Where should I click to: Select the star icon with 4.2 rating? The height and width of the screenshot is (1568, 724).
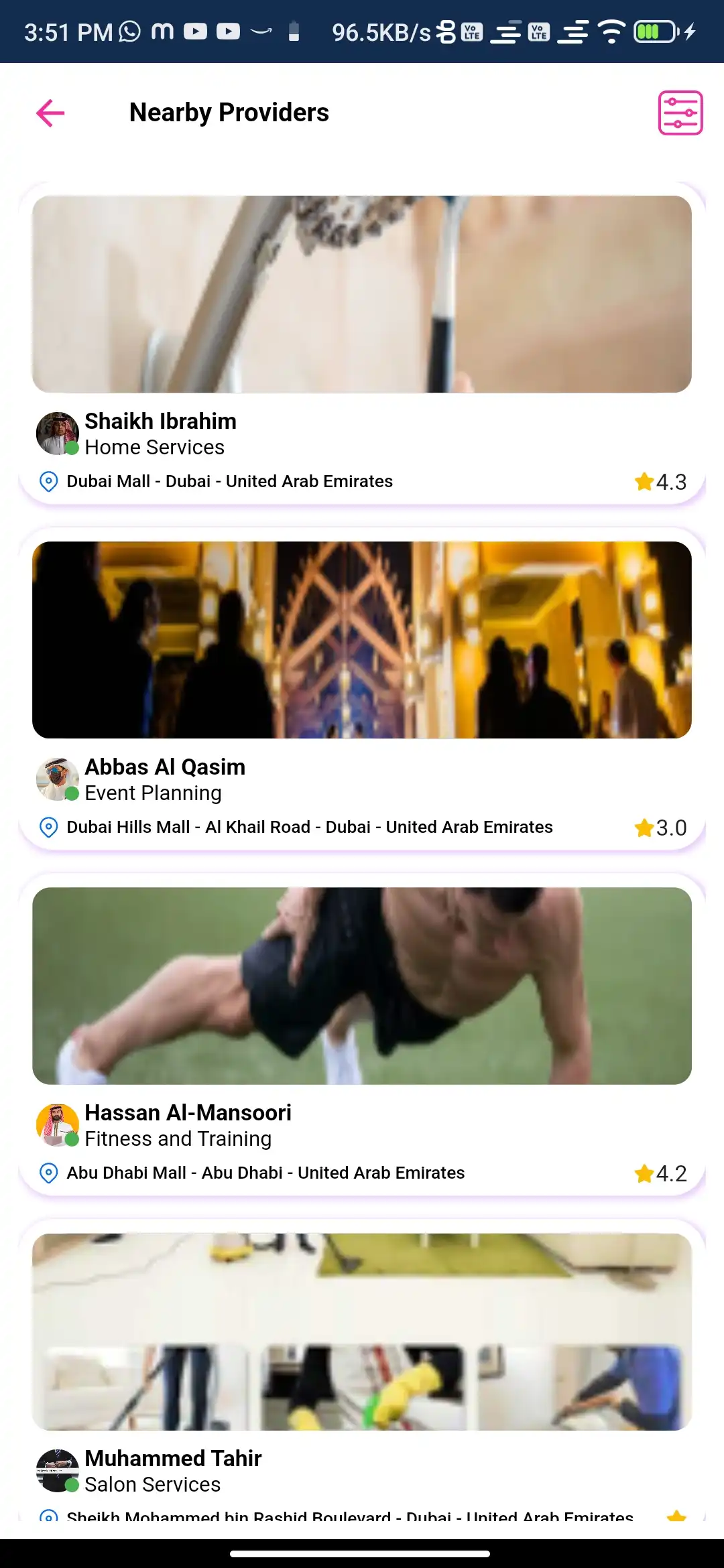tap(644, 1174)
